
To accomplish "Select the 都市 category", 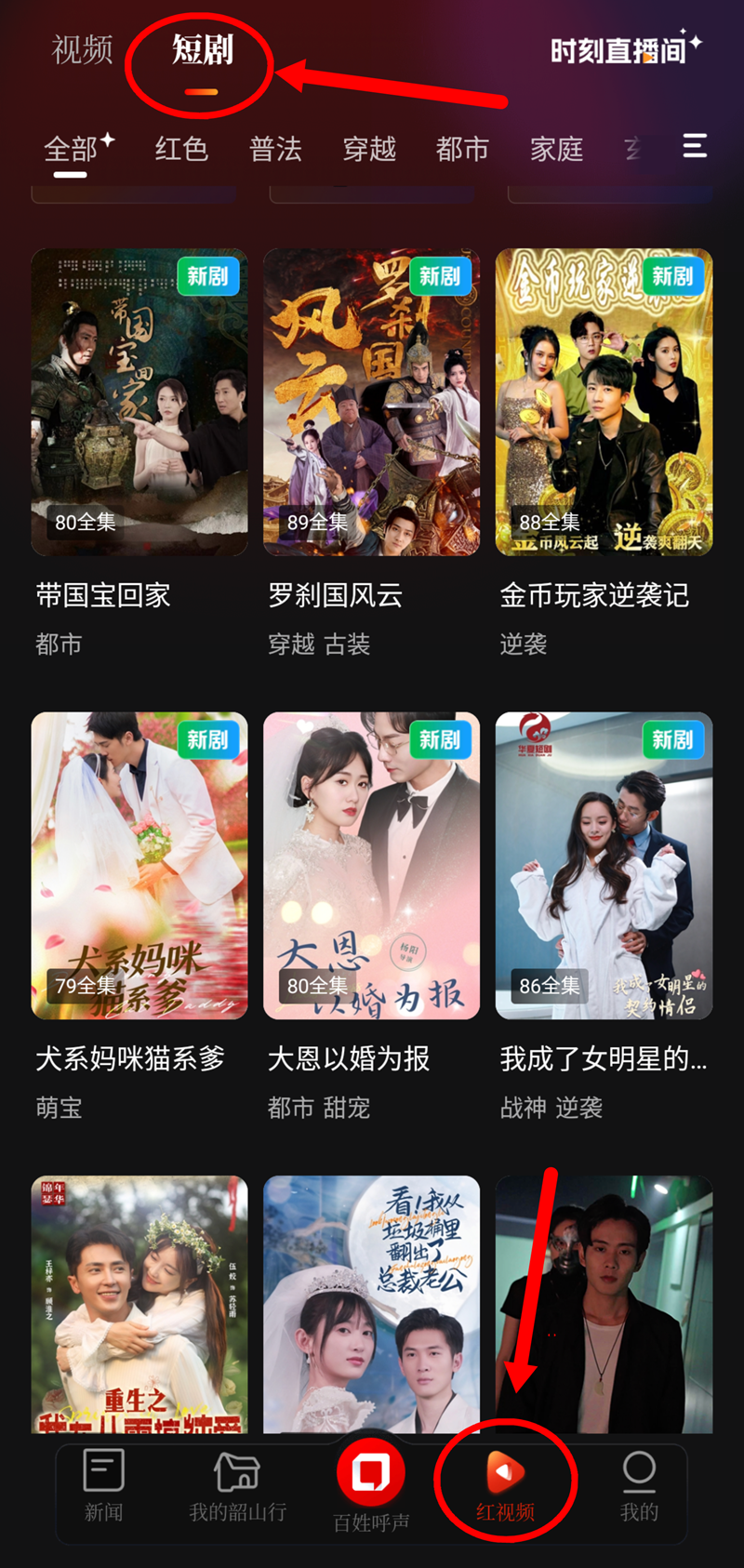I will tap(462, 149).
